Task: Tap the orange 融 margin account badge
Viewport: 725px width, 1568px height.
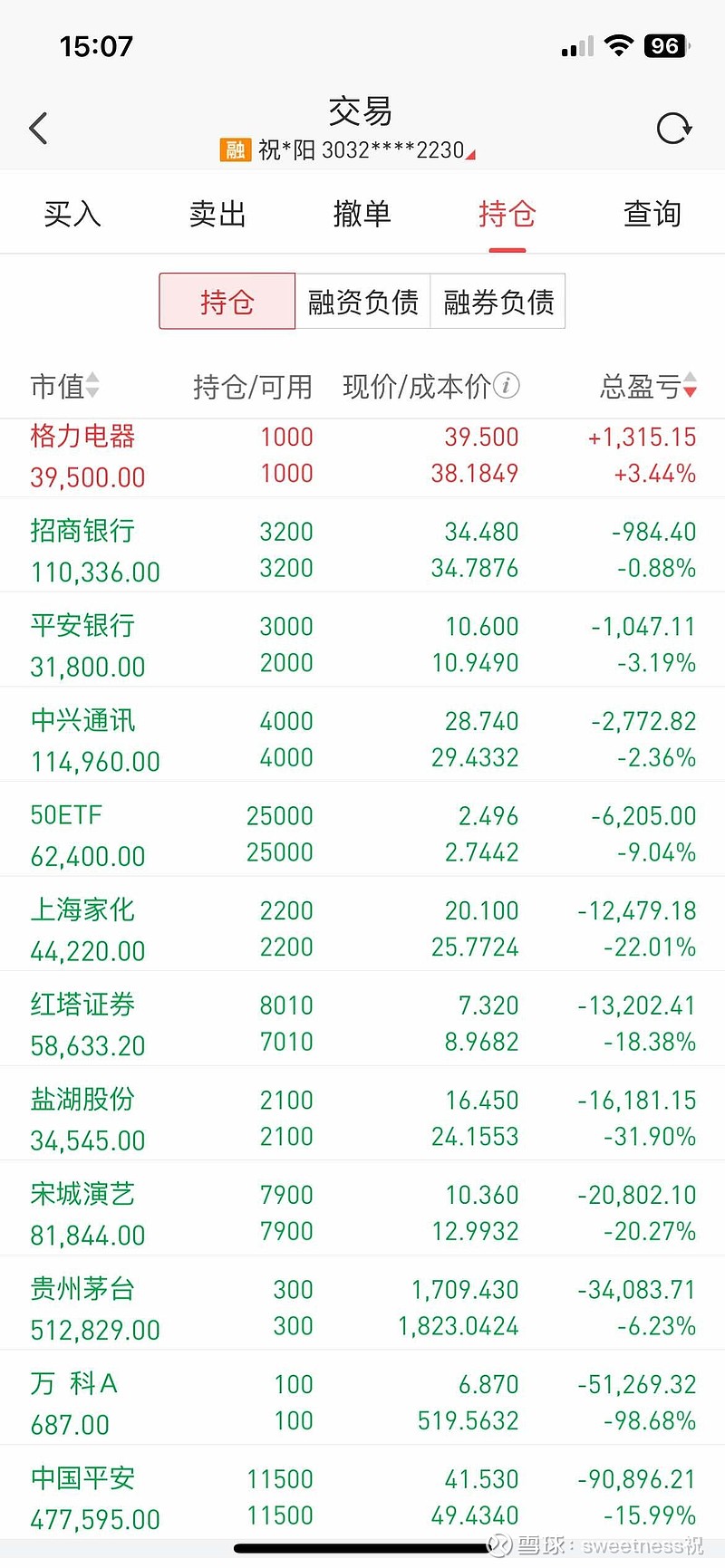Action: pos(233,149)
